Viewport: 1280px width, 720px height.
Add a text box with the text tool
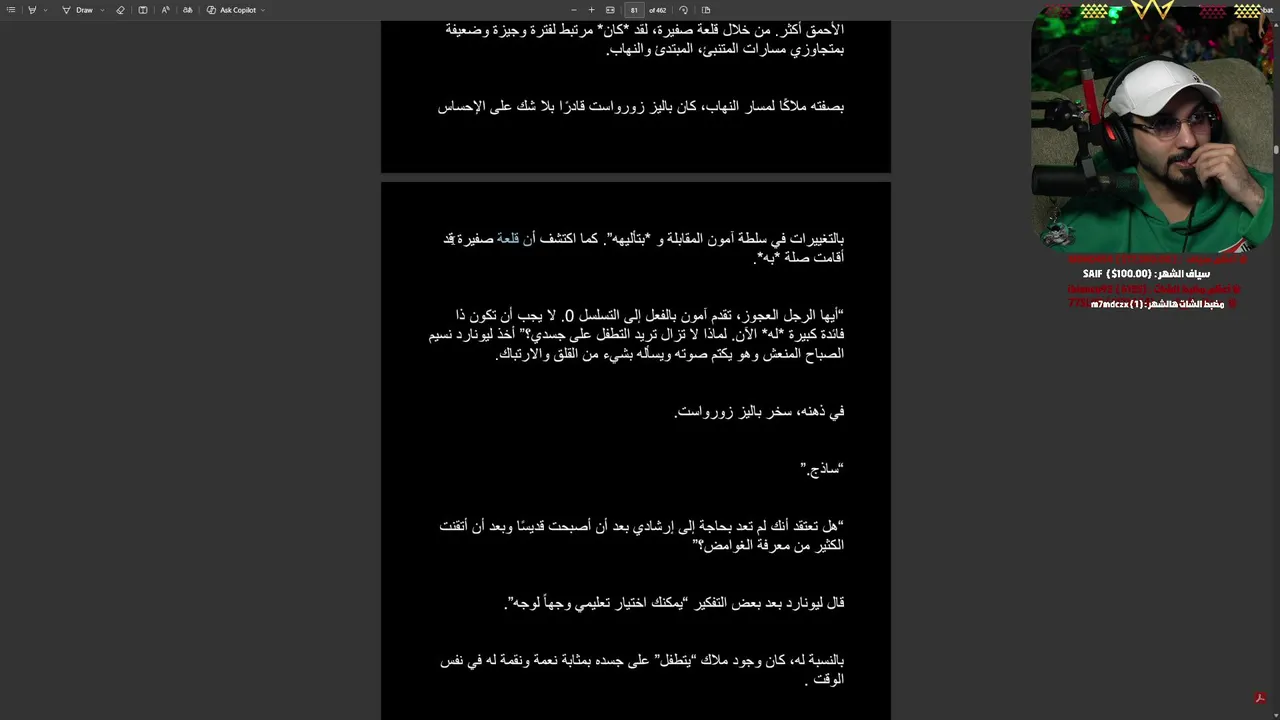143,10
